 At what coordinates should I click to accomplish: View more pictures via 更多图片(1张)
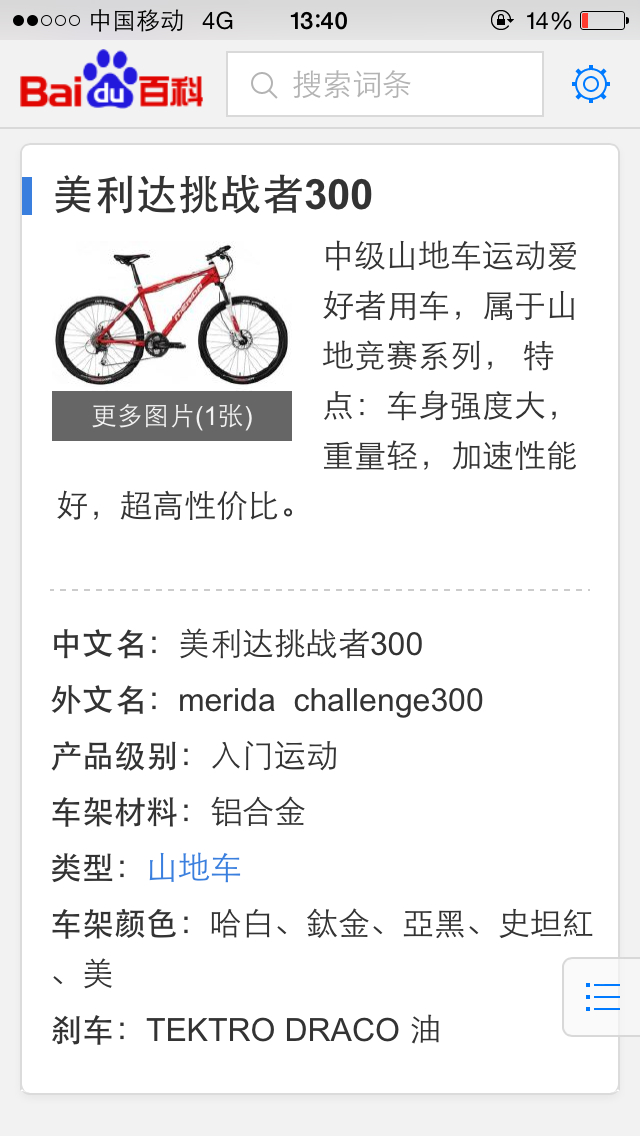point(172,416)
